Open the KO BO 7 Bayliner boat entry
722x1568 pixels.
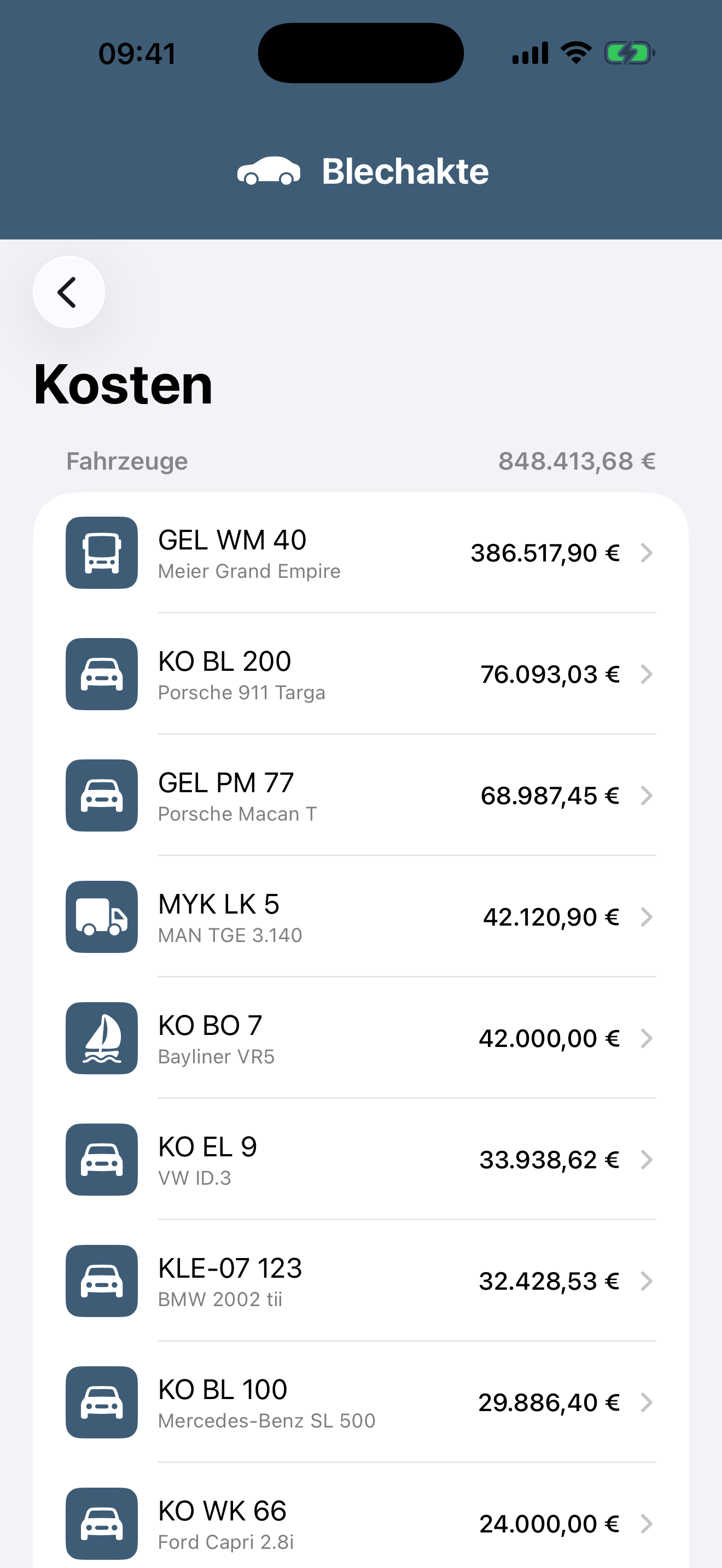pos(361,1038)
